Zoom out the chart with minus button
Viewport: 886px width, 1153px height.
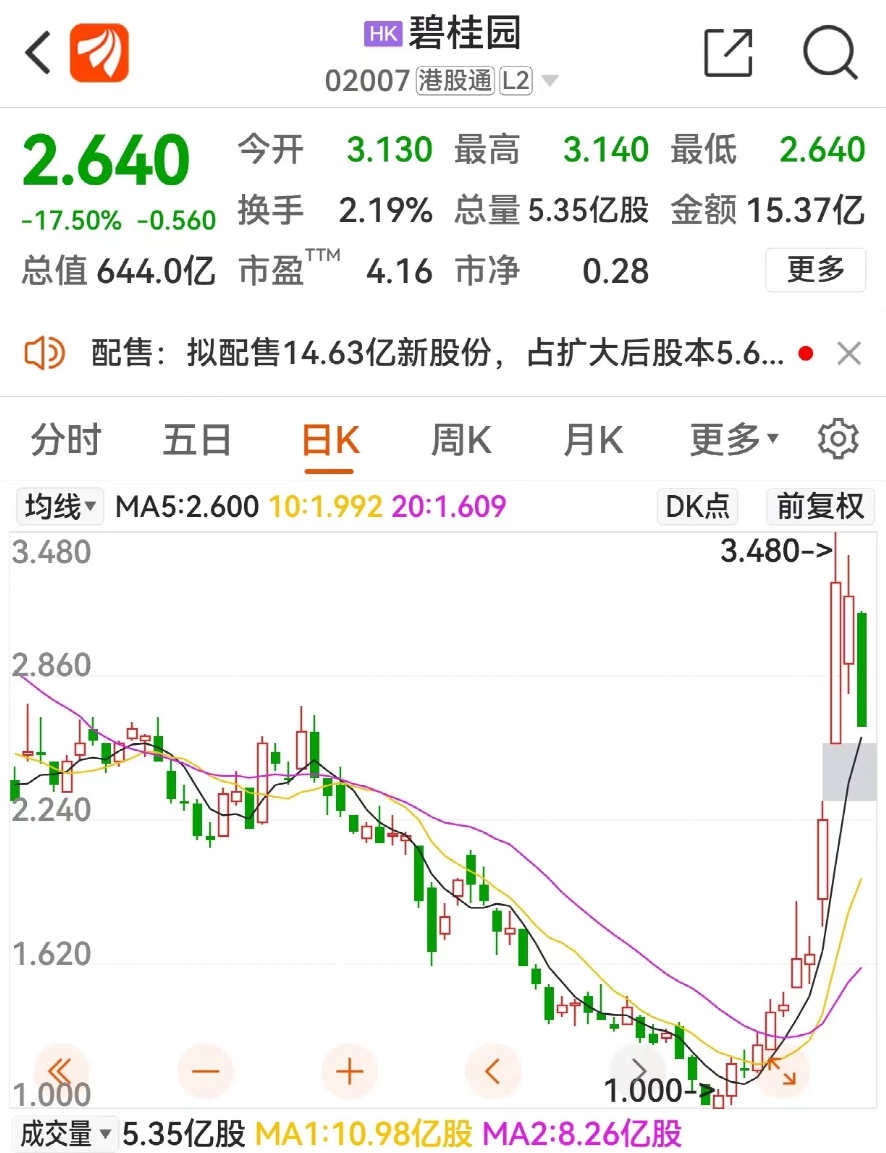tap(205, 1072)
